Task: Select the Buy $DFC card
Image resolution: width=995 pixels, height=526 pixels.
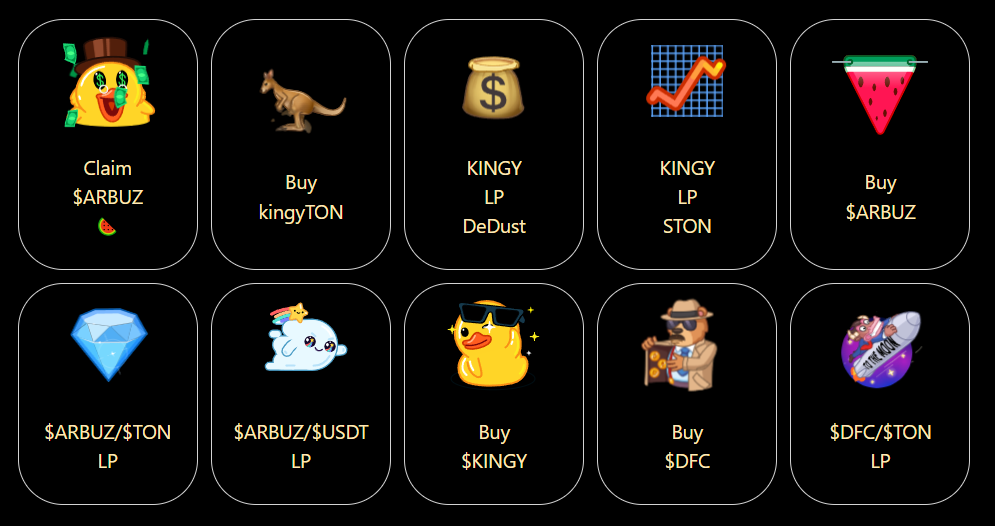Action: (687, 394)
